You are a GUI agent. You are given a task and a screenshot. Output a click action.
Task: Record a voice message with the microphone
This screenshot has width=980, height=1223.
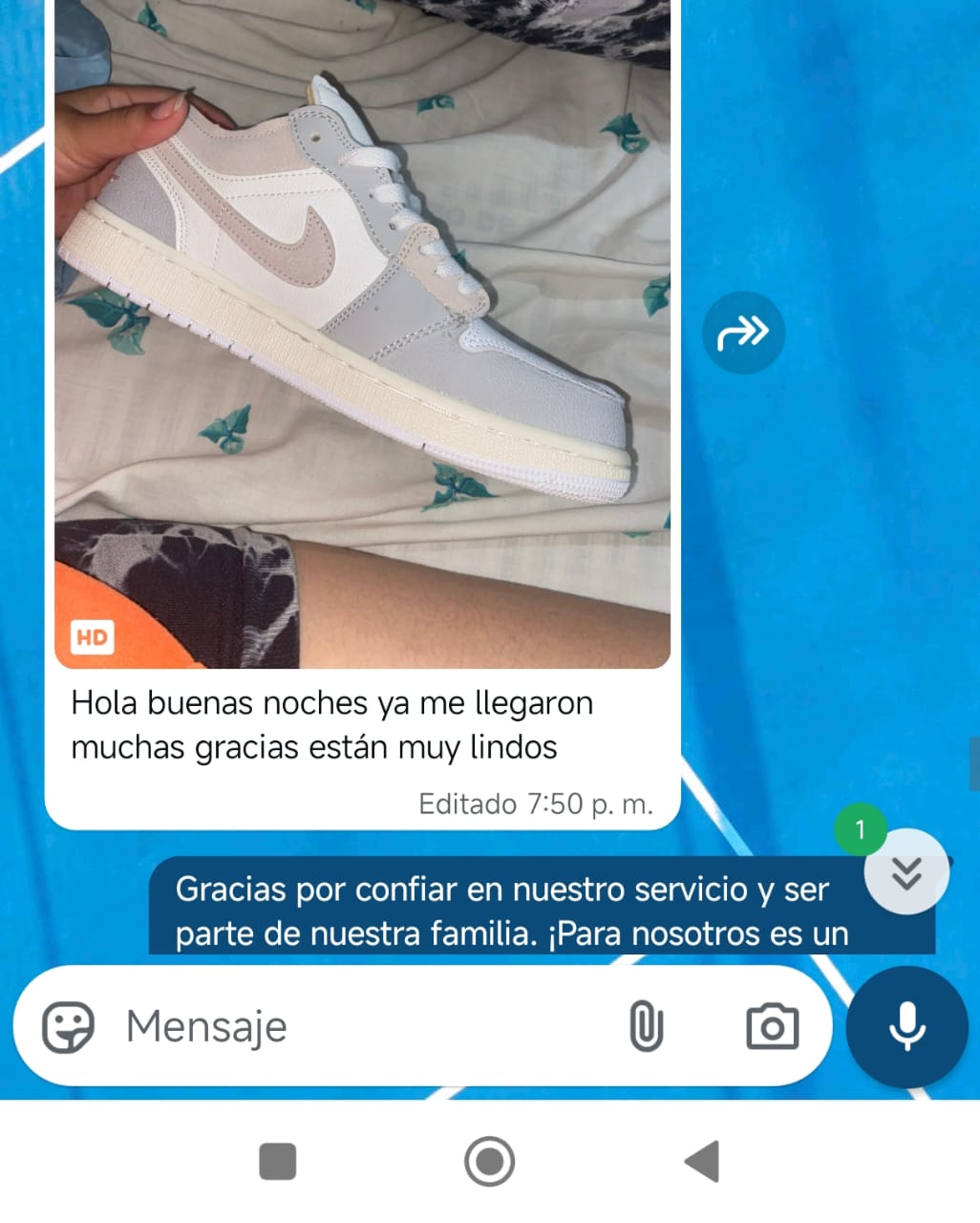[x=906, y=1027]
